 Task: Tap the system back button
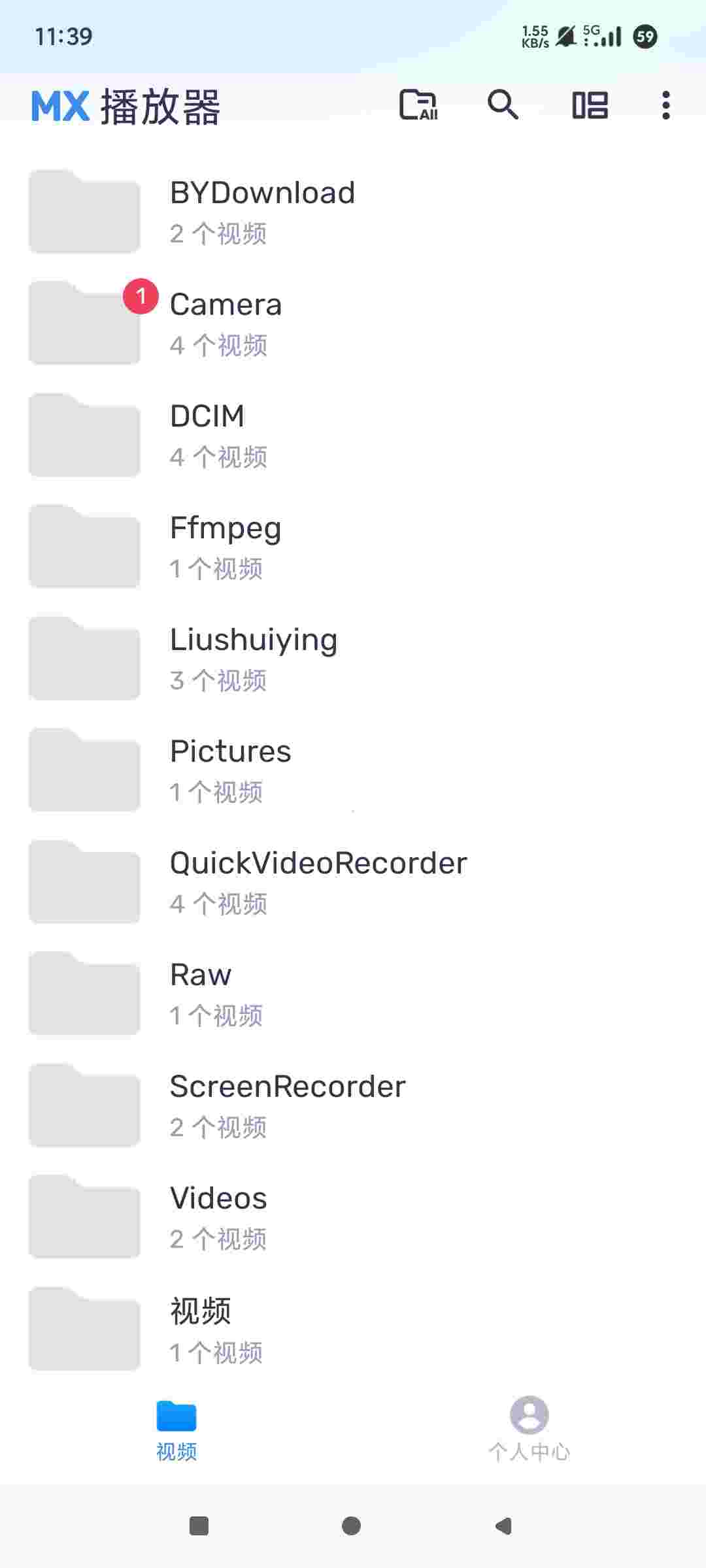coord(503,1526)
